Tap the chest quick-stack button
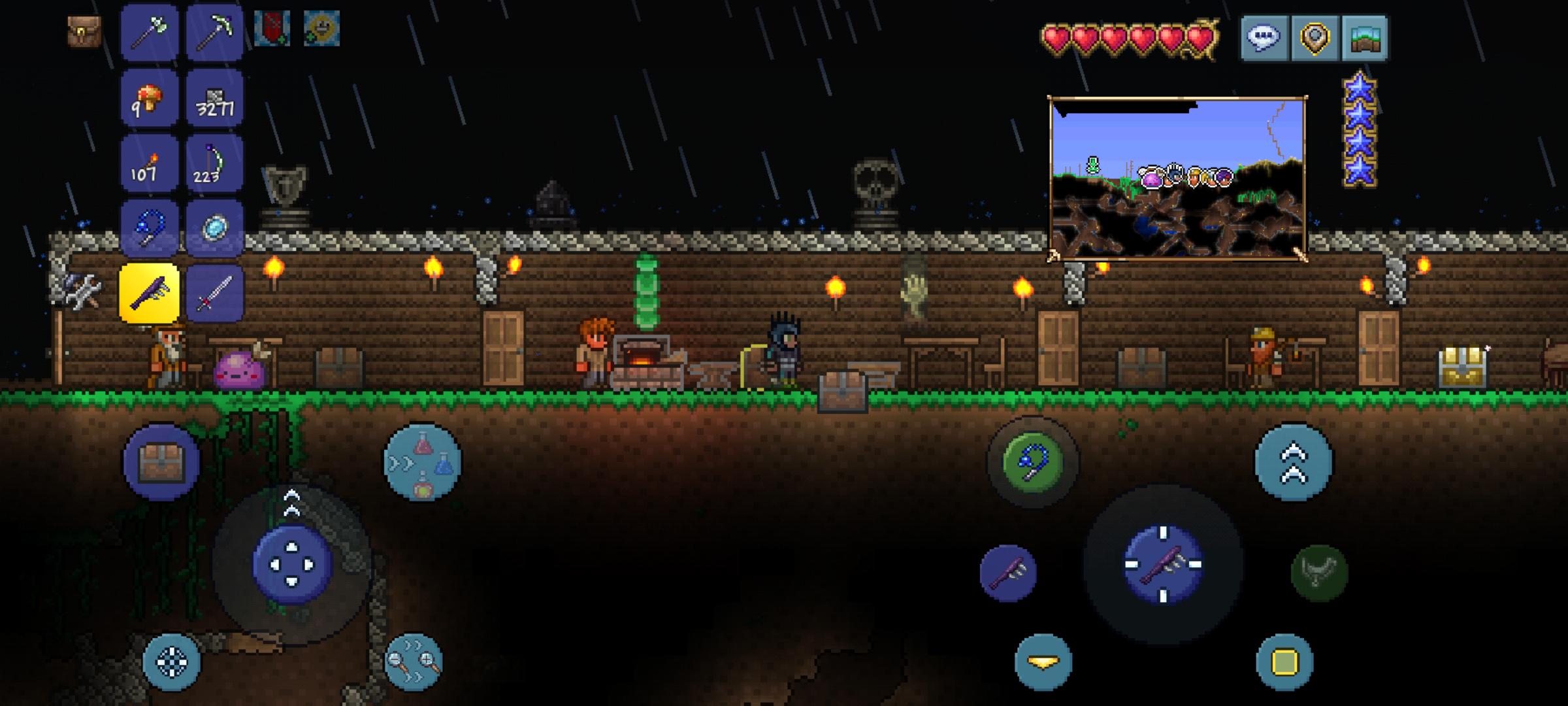This screenshot has width=1568, height=706. 161,462
